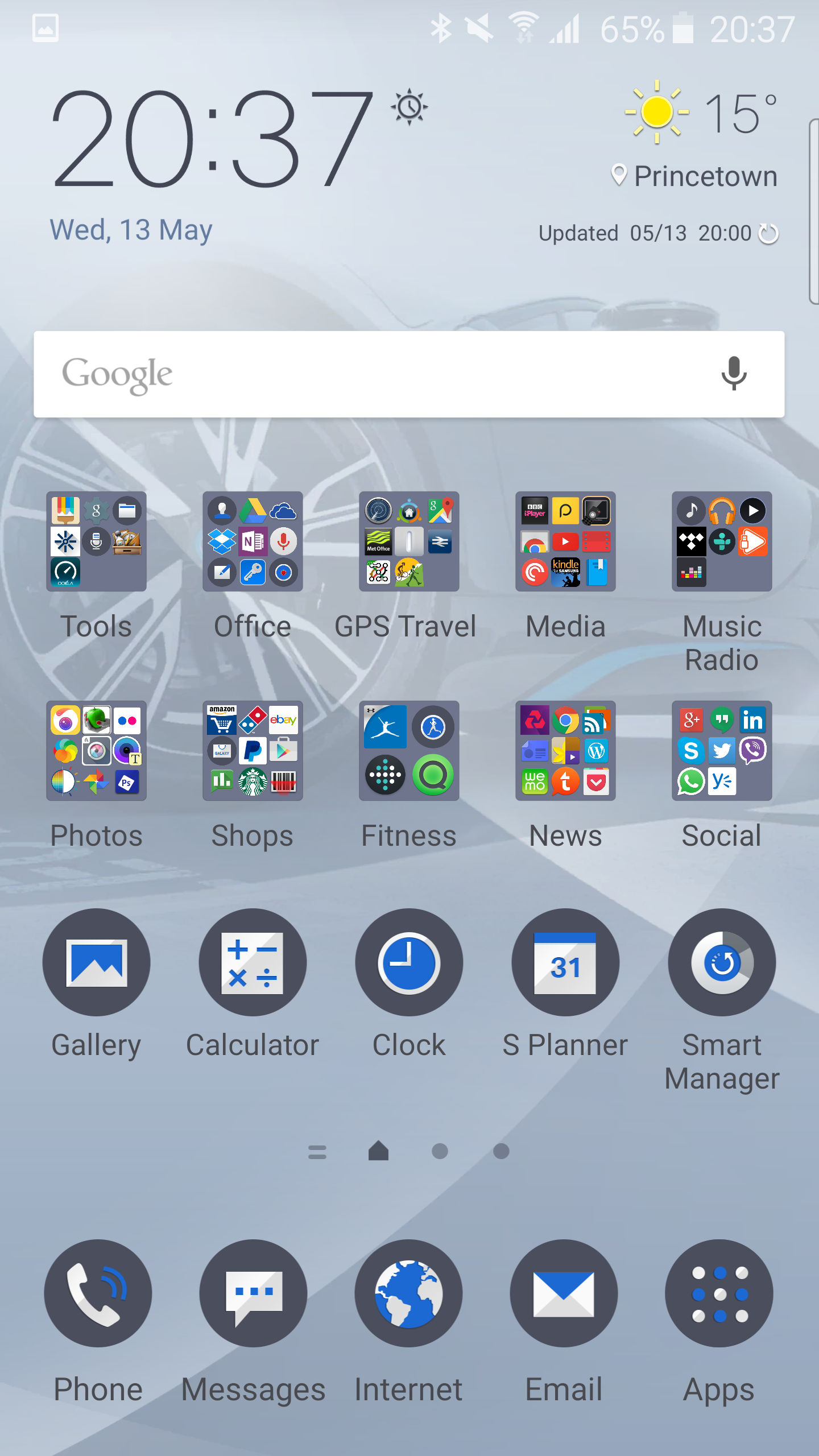Open the Fitness folder
This screenshot has height=1456, width=819.
[409, 751]
